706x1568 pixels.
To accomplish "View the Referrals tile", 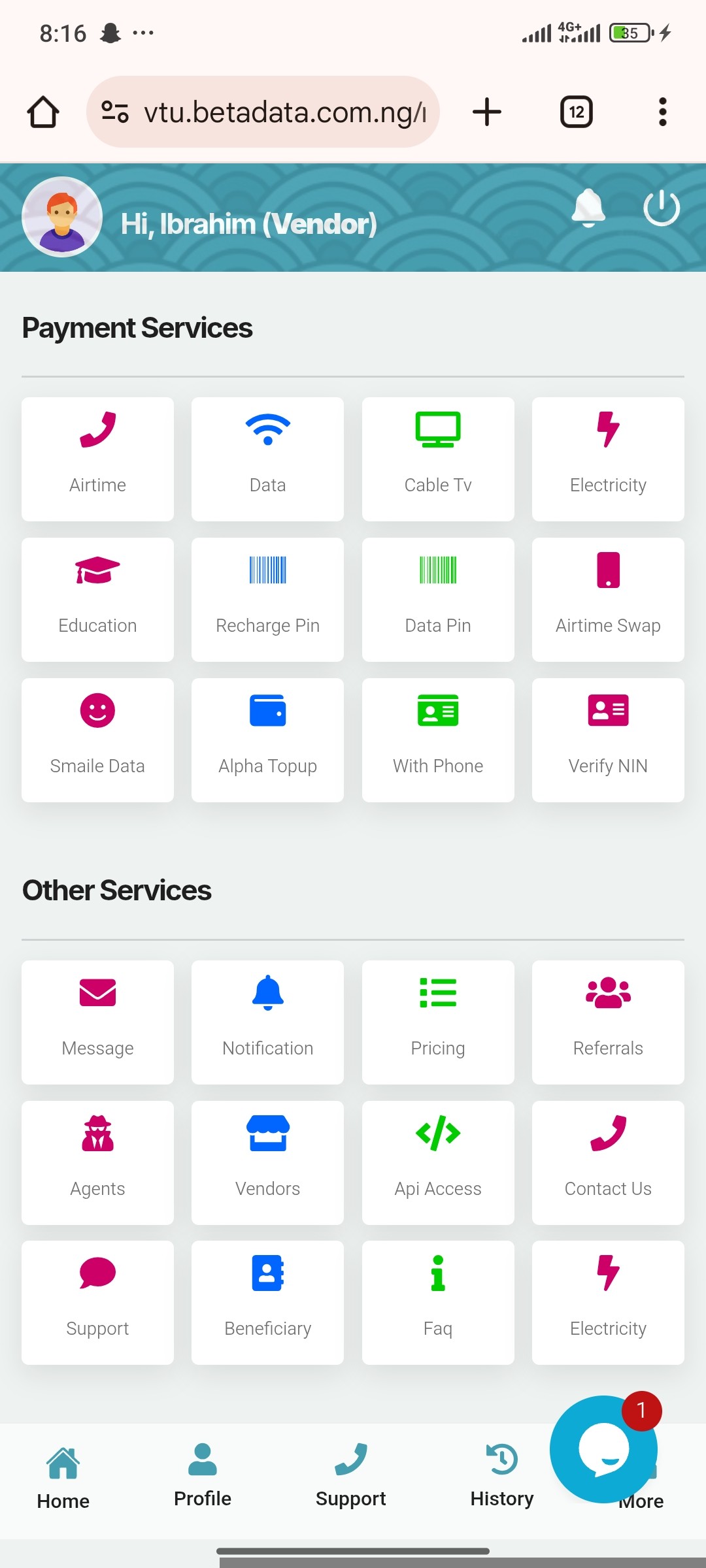I will pyautogui.click(x=608, y=1022).
